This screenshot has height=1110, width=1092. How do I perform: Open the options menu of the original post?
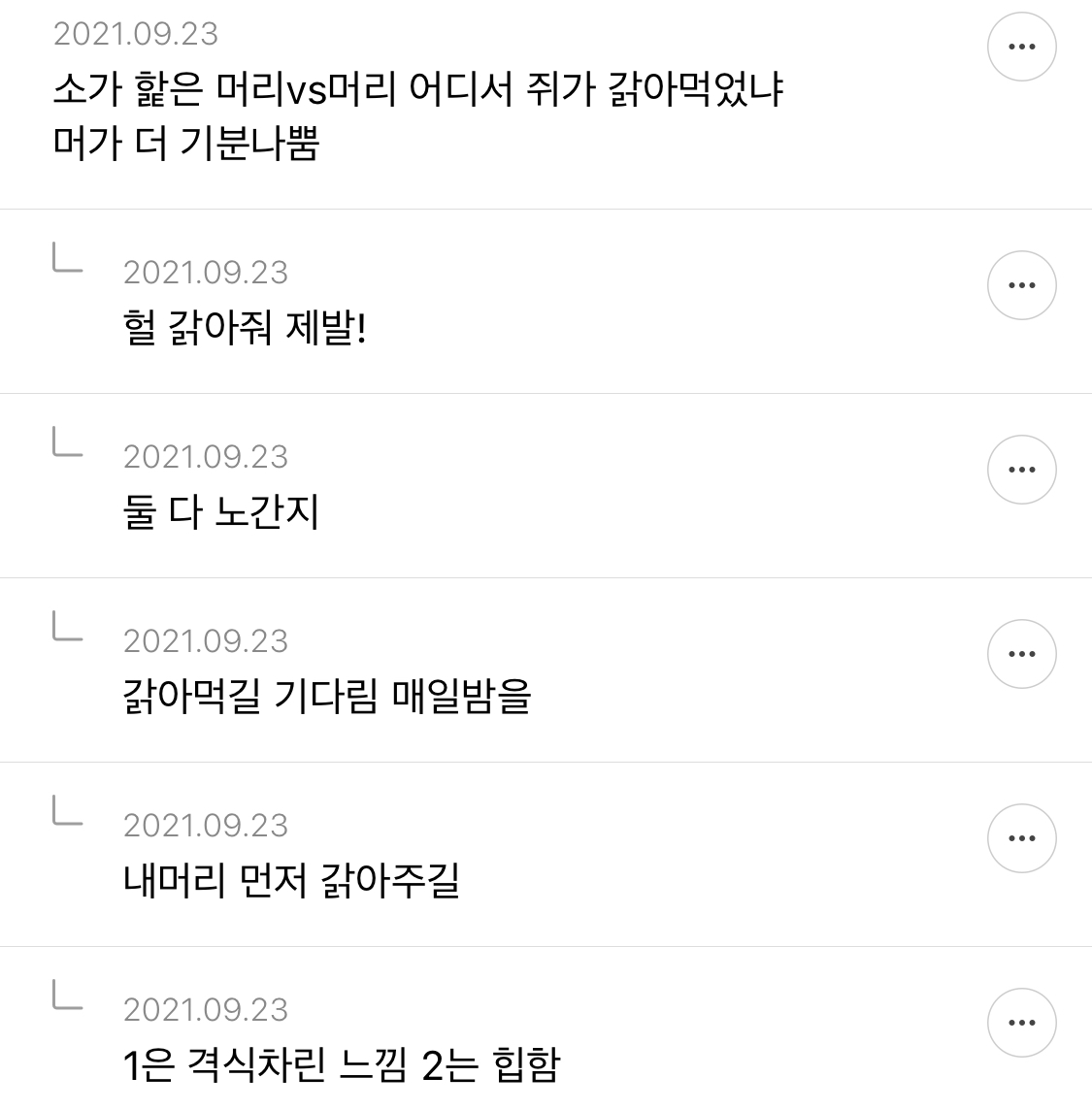[x=1021, y=47]
